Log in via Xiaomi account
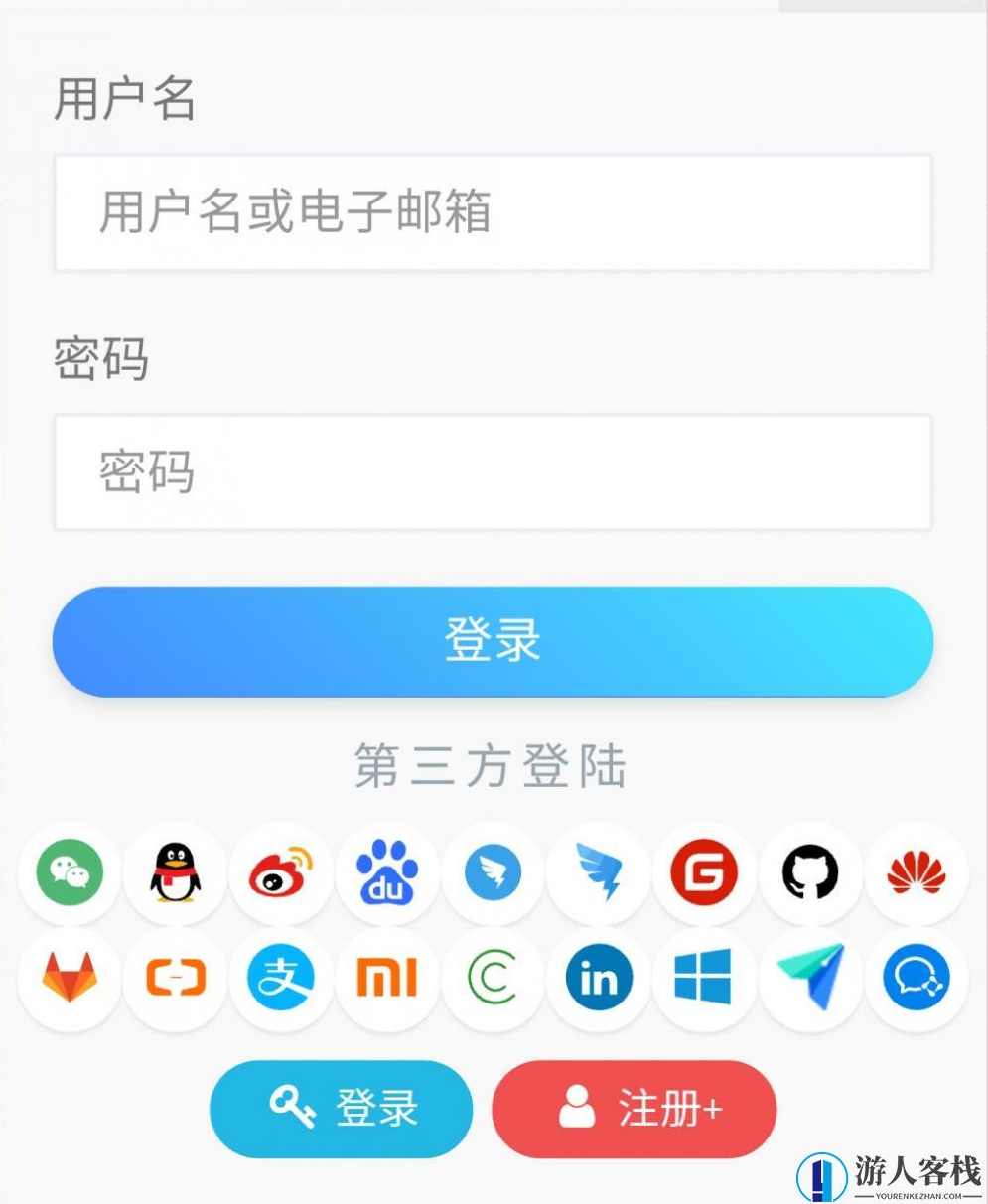The height and width of the screenshot is (1204, 988). click(386, 978)
